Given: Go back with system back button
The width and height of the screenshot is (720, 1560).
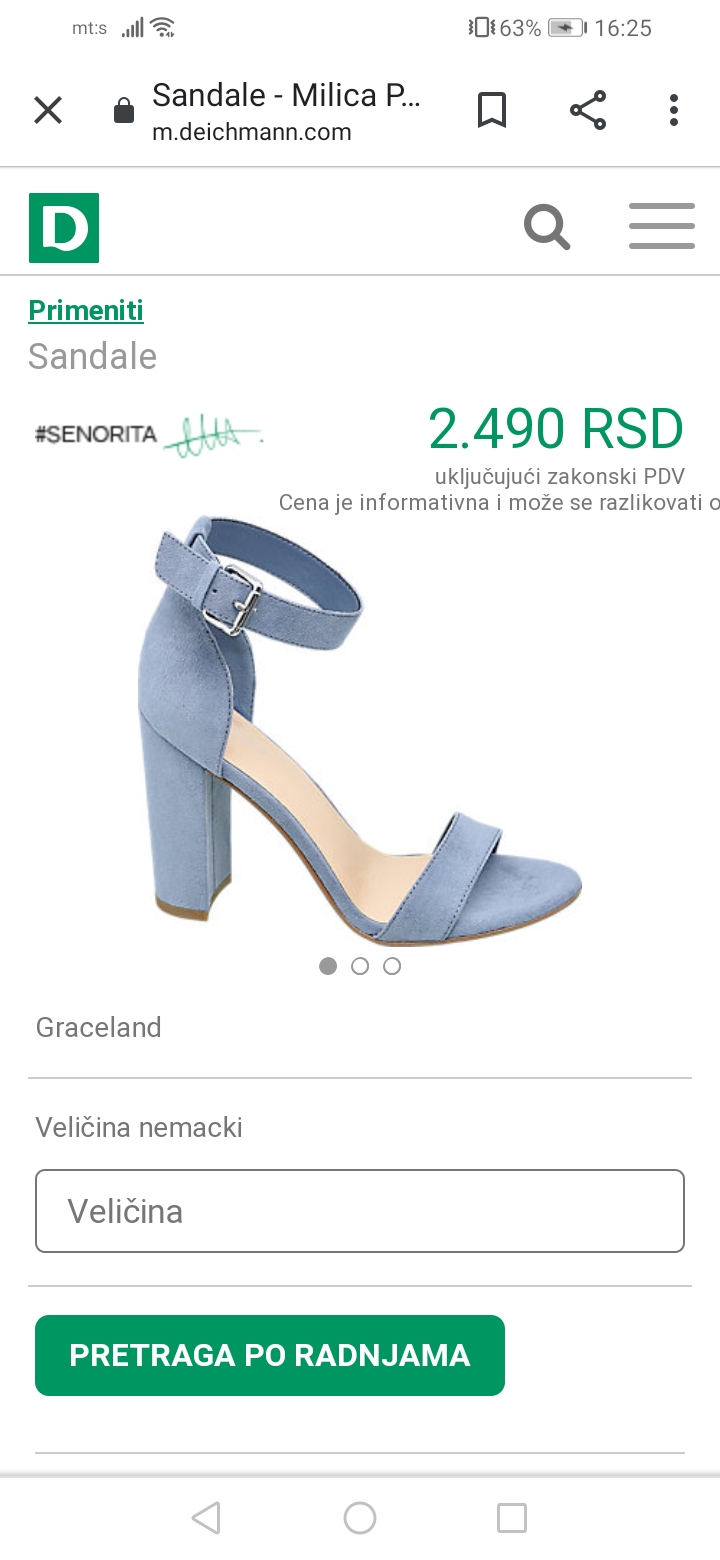Looking at the screenshot, I should 206,1518.
